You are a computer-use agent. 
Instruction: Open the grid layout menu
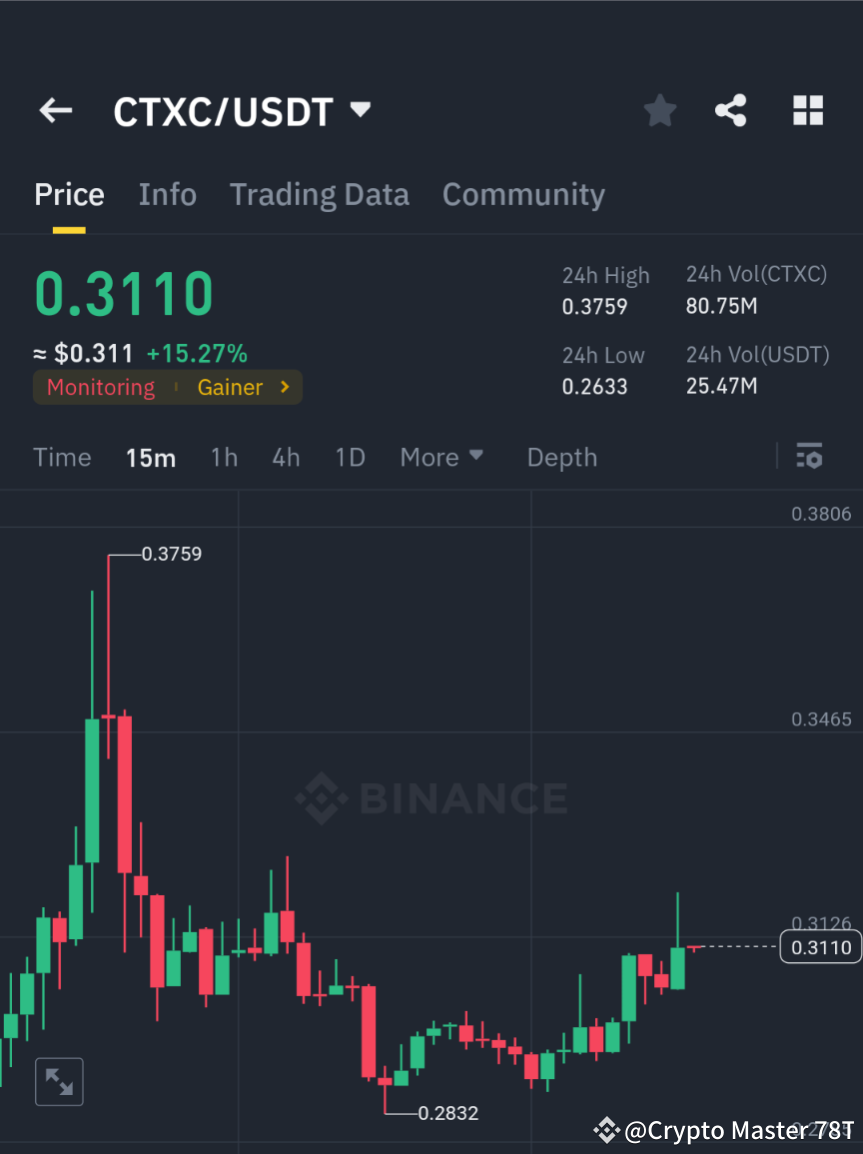coord(807,111)
